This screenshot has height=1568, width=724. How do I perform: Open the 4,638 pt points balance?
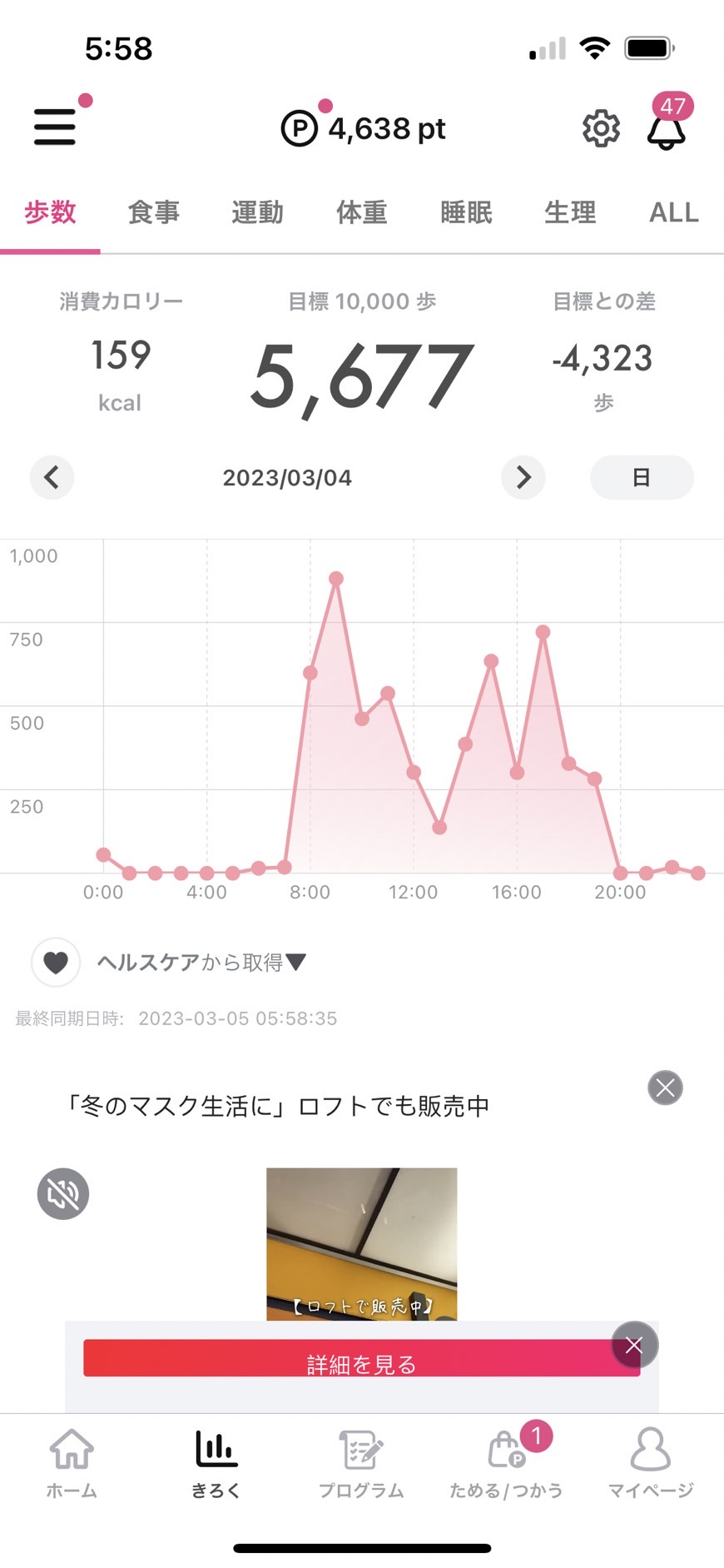click(x=363, y=128)
